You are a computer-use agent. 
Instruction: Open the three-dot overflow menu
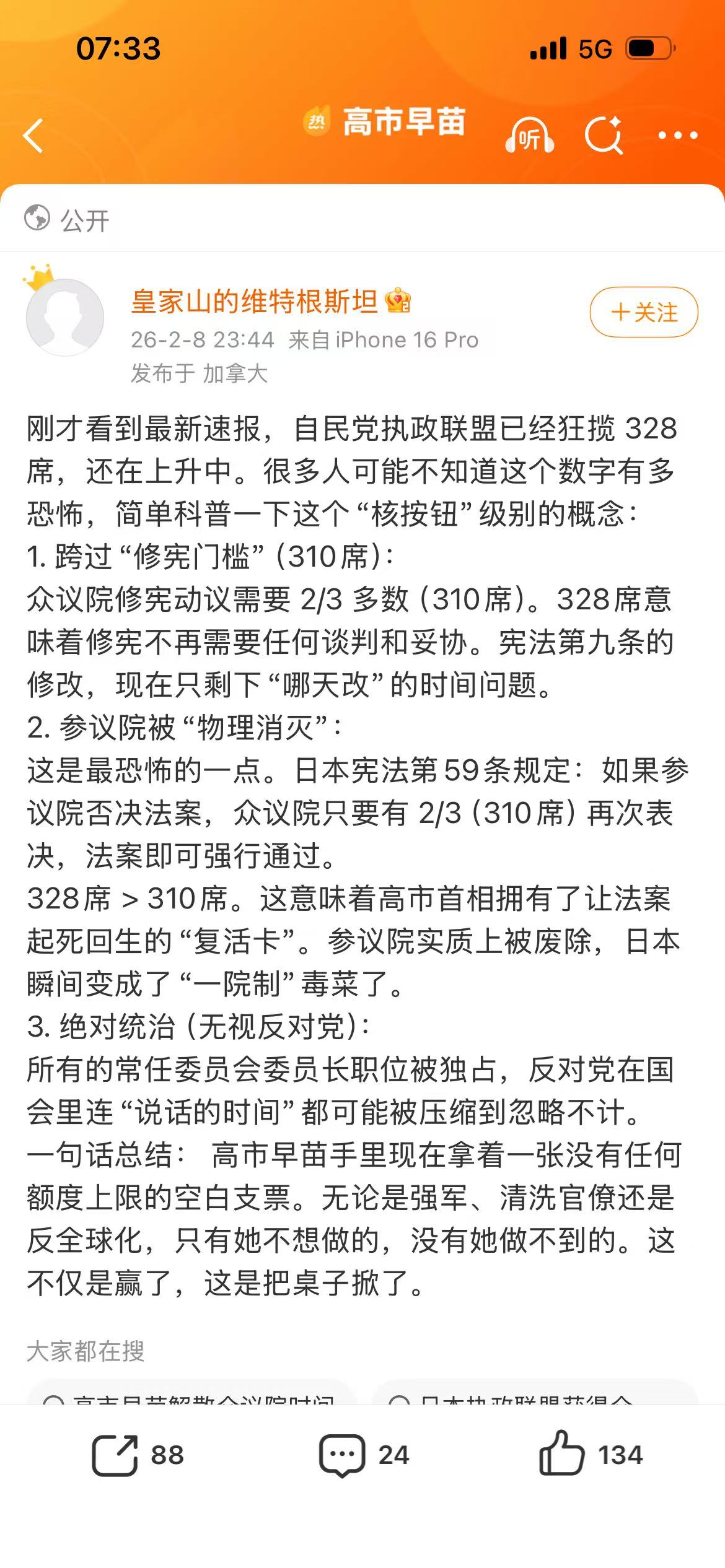click(x=677, y=135)
